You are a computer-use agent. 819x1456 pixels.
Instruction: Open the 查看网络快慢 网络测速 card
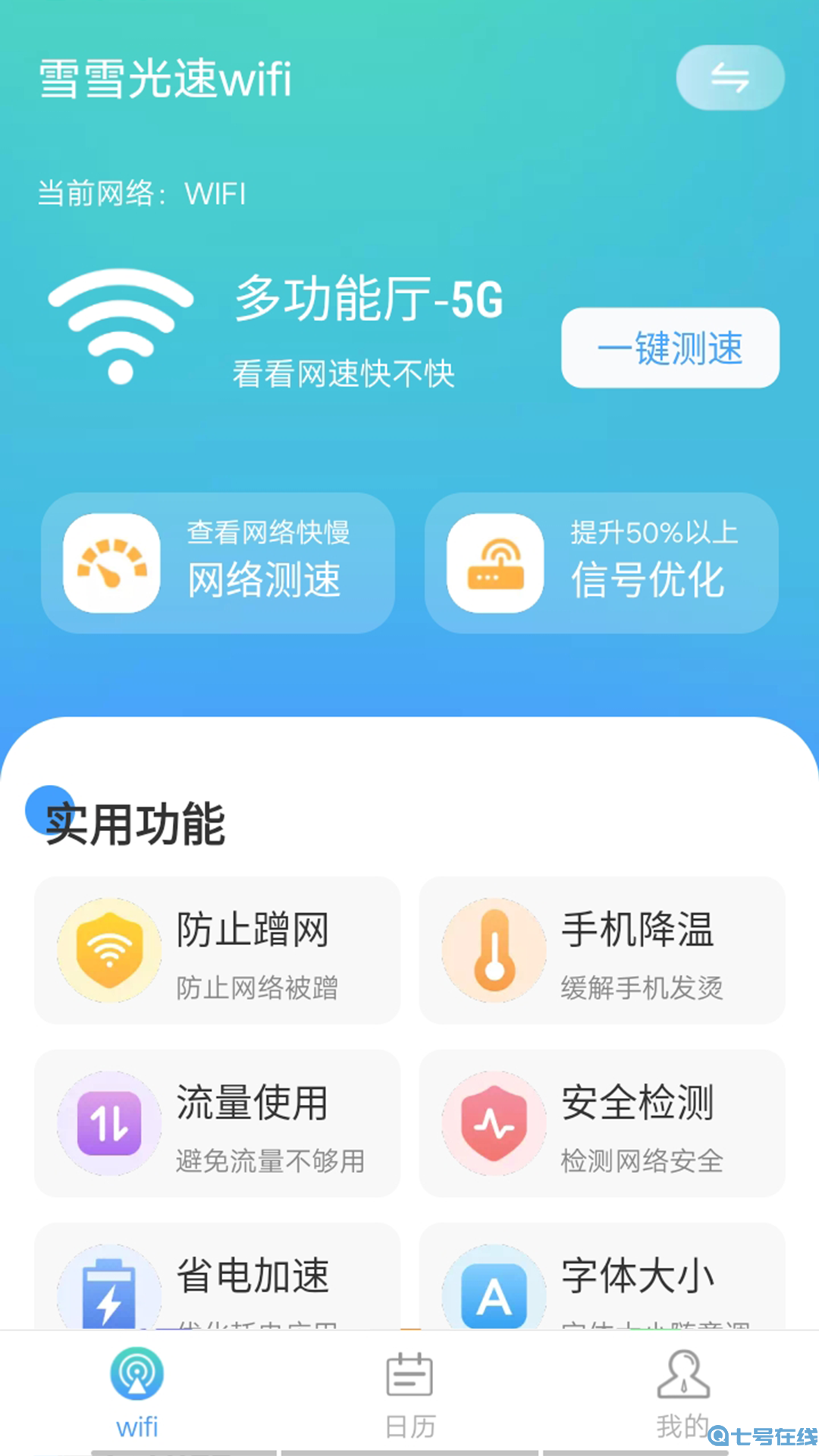click(218, 563)
